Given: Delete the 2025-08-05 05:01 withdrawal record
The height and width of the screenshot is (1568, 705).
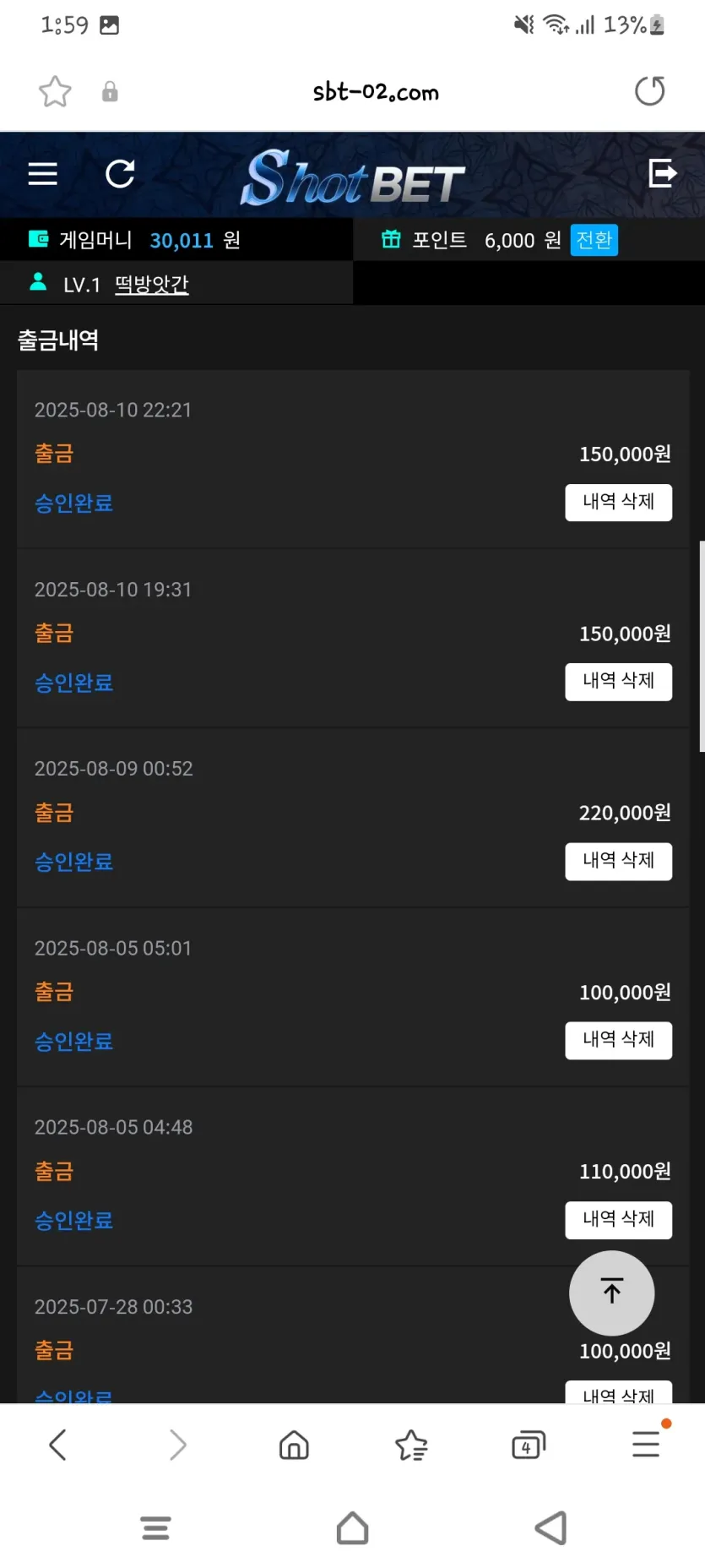Looking at the screenshot, I should [x=619, y=1040].
